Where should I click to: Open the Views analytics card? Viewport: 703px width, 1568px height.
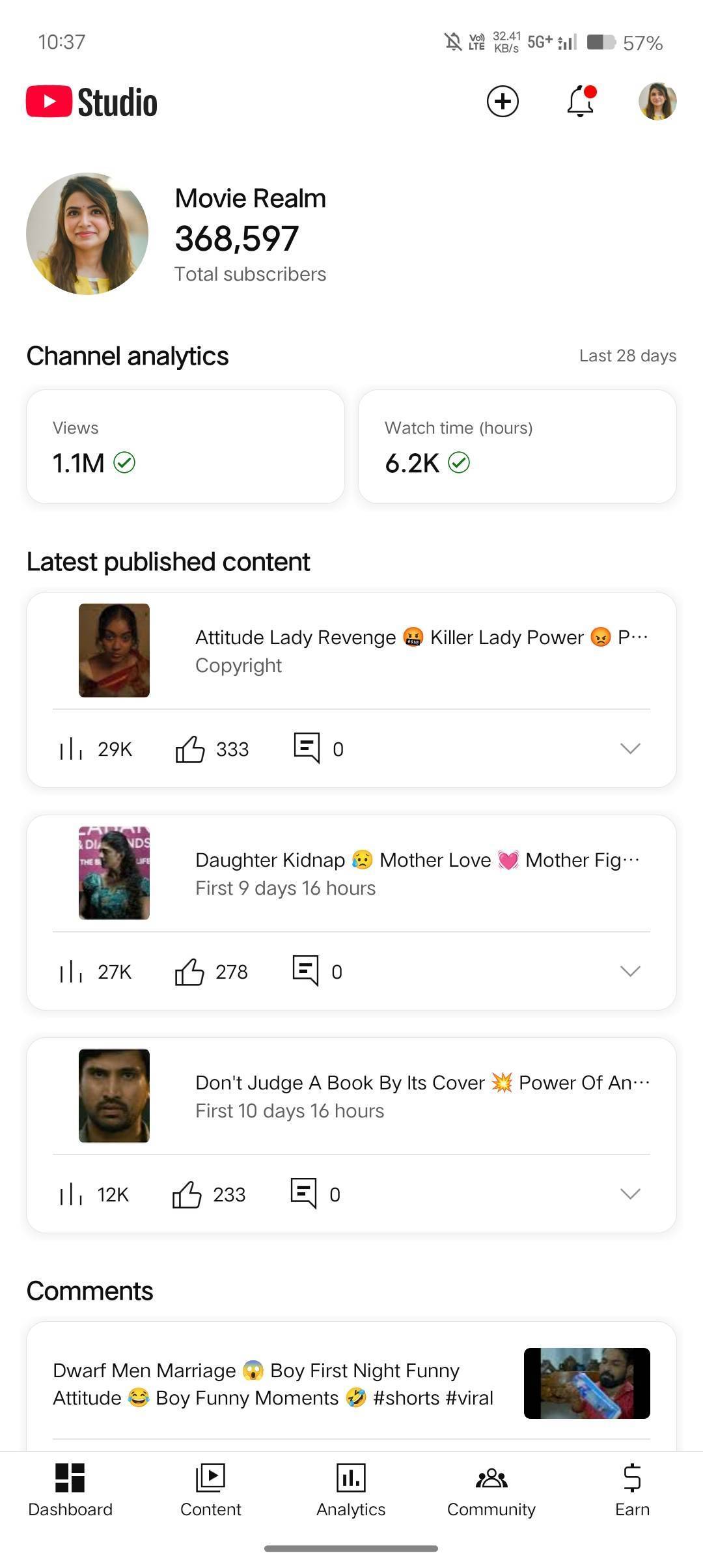(186, 447)
